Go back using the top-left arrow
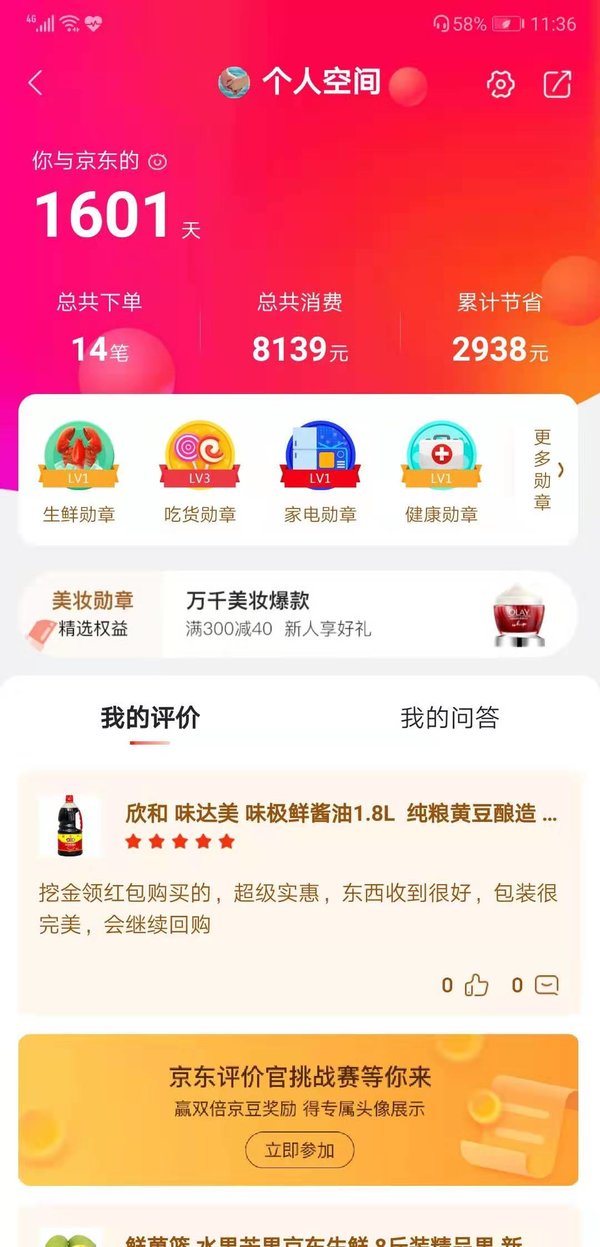This screenshot has width=600, height=1247. [x=36, y=83]
